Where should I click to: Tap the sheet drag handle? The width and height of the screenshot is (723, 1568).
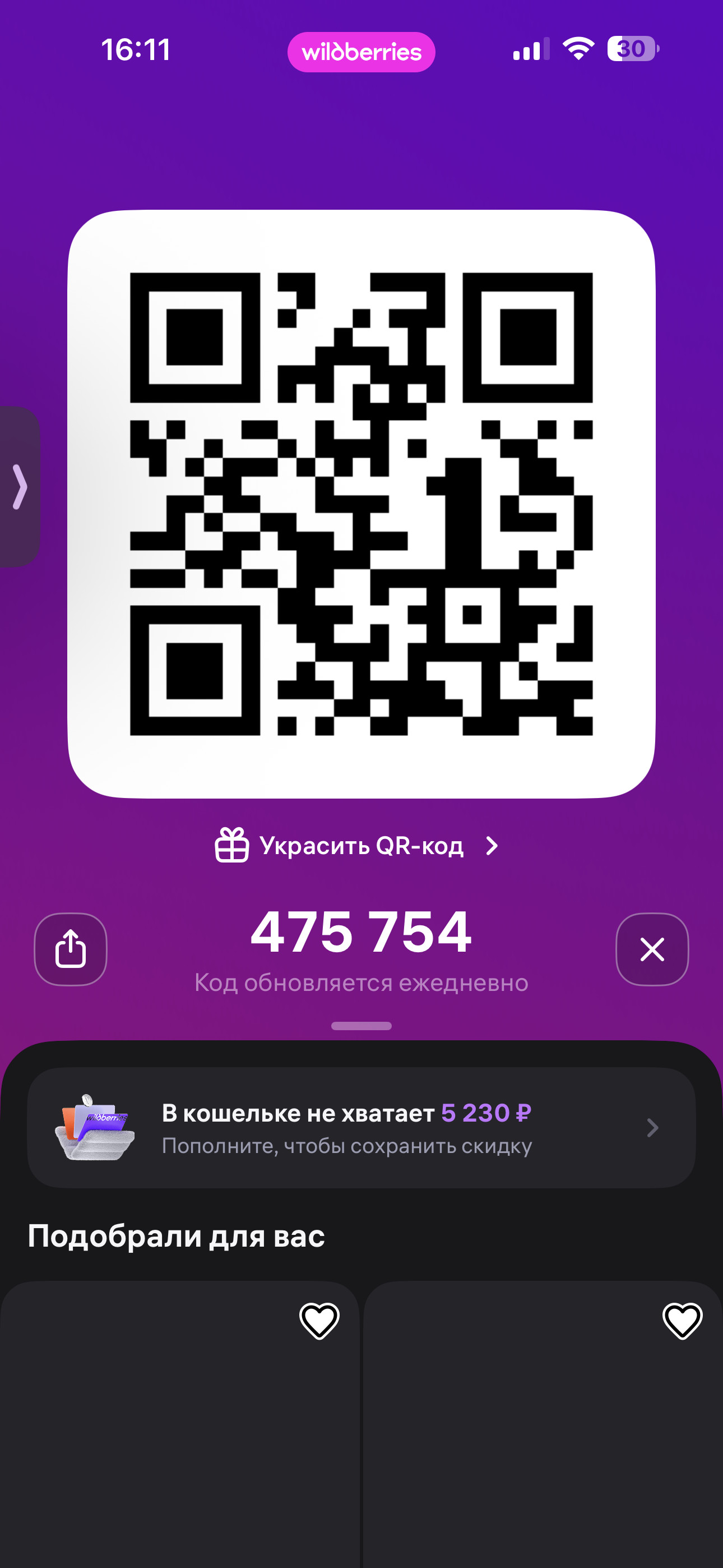[x=361, y=1026]
